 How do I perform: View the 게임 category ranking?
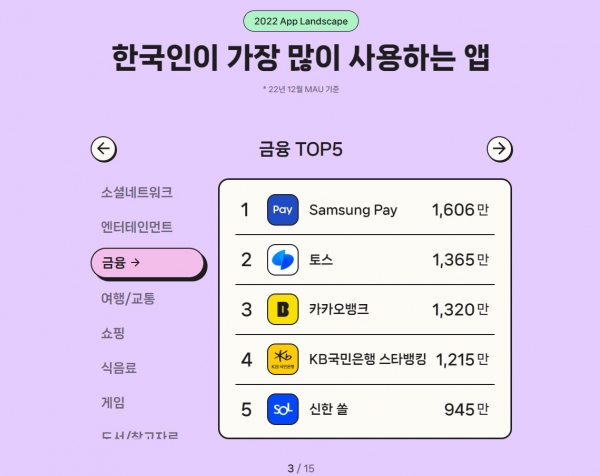113,403
